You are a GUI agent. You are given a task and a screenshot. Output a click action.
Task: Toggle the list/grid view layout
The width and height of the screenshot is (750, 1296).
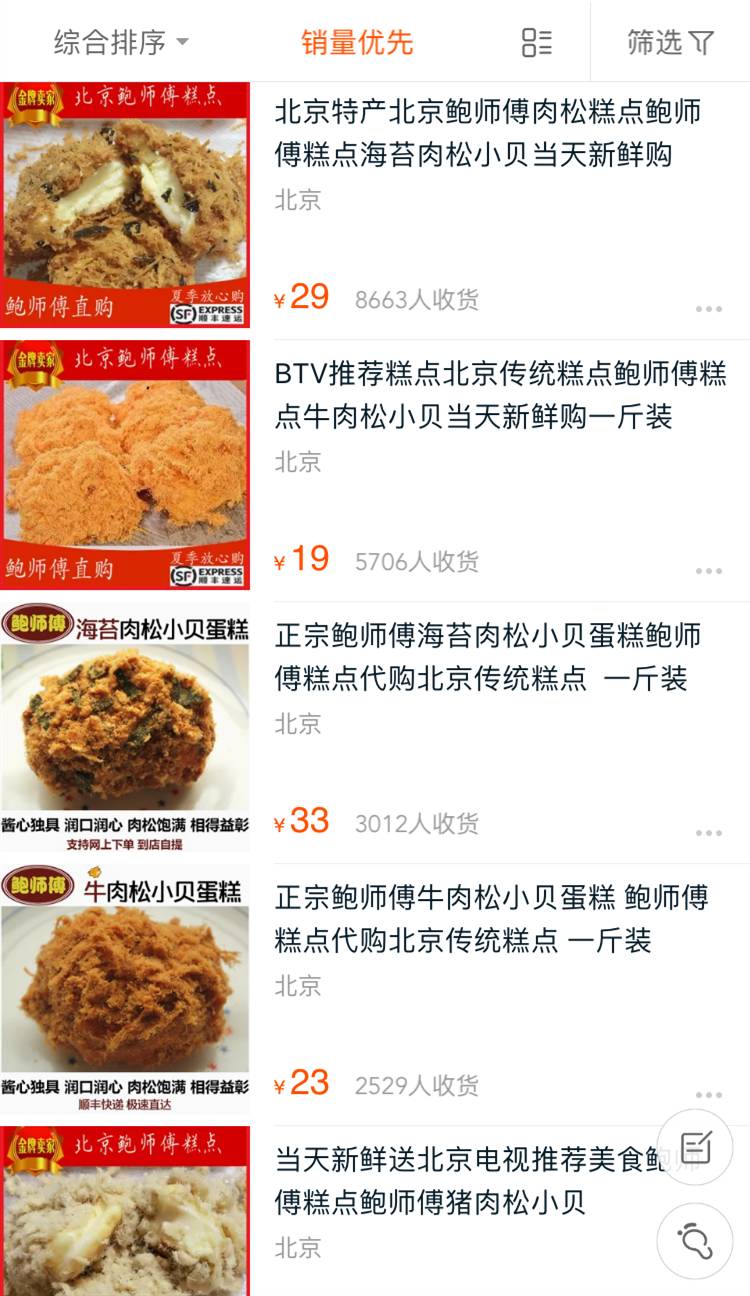click(537, 42)
